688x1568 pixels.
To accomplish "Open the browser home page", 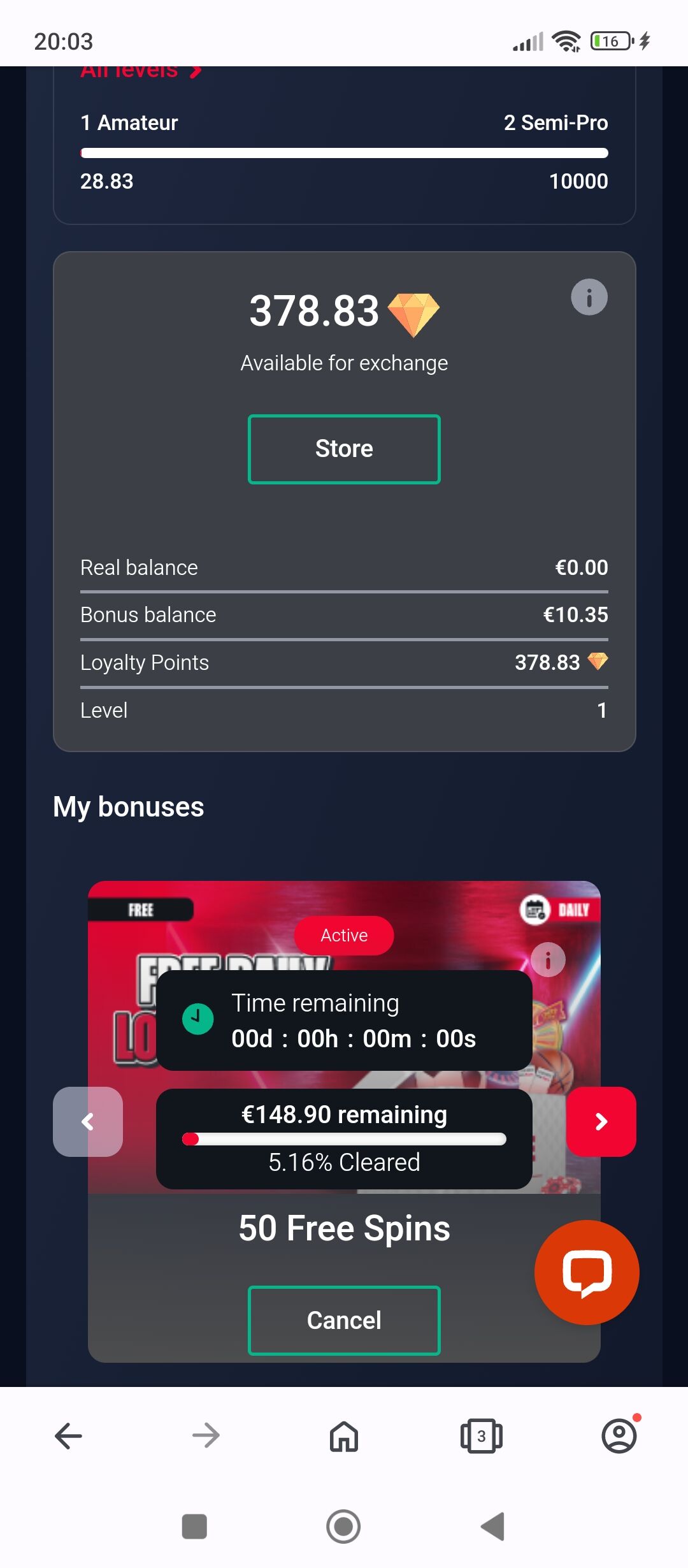I will tap(344, 1436).
